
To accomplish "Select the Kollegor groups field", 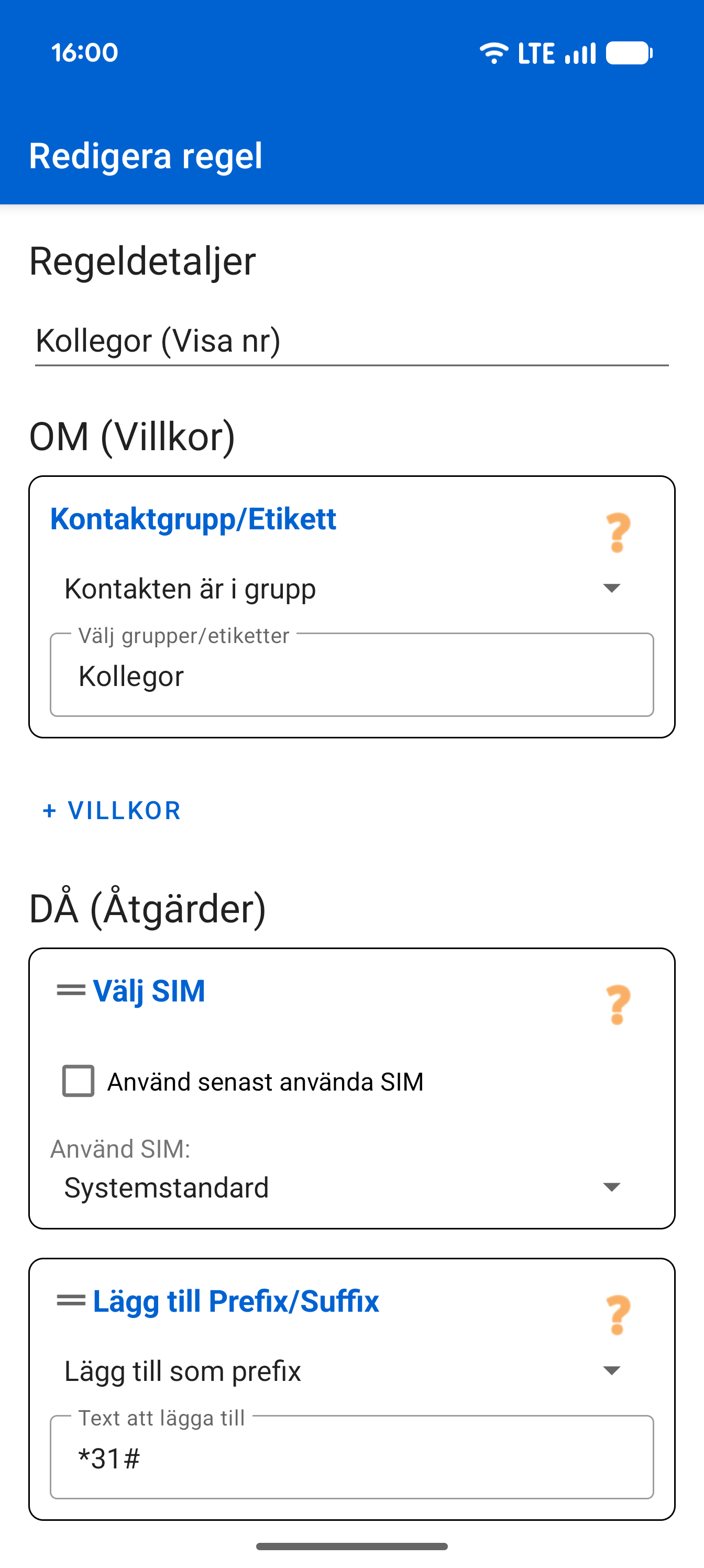I will (x=350, y=676).
